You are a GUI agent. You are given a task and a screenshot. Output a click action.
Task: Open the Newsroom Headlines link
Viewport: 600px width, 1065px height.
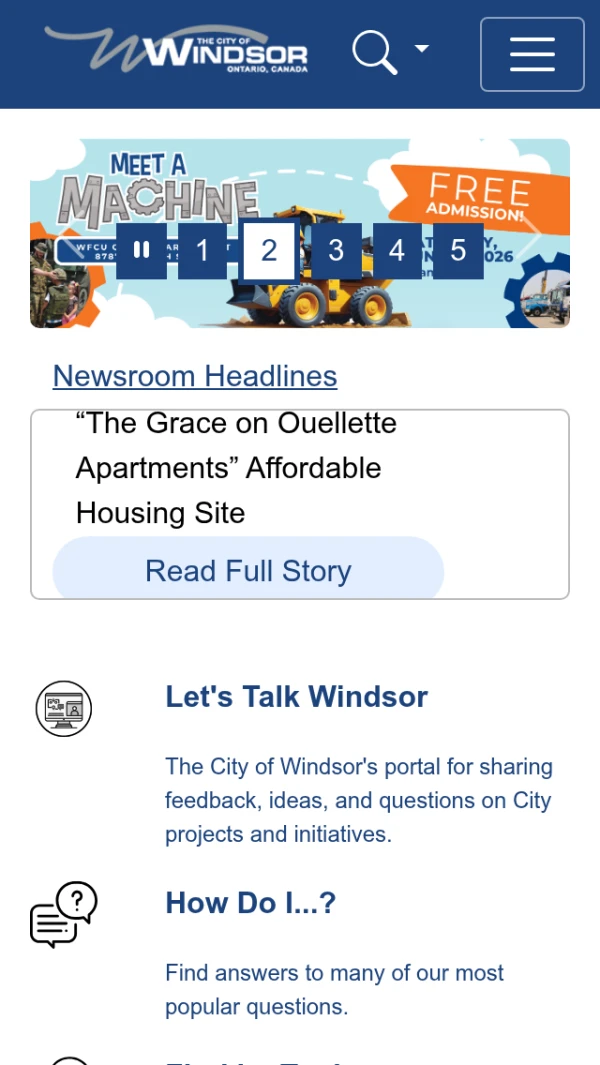click(x=195, y=376)
